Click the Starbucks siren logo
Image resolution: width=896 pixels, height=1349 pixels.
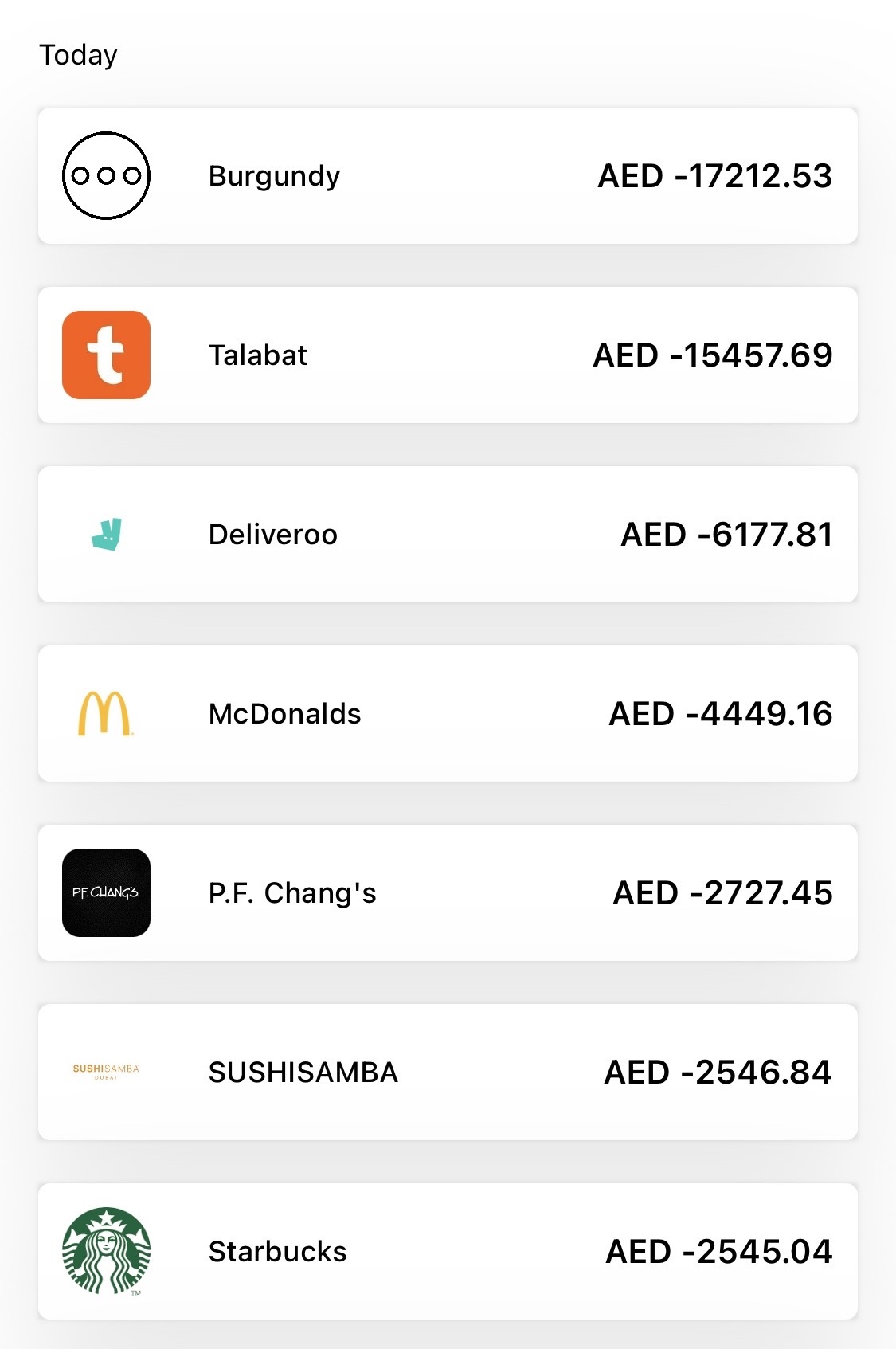(x=107, y=1251)
